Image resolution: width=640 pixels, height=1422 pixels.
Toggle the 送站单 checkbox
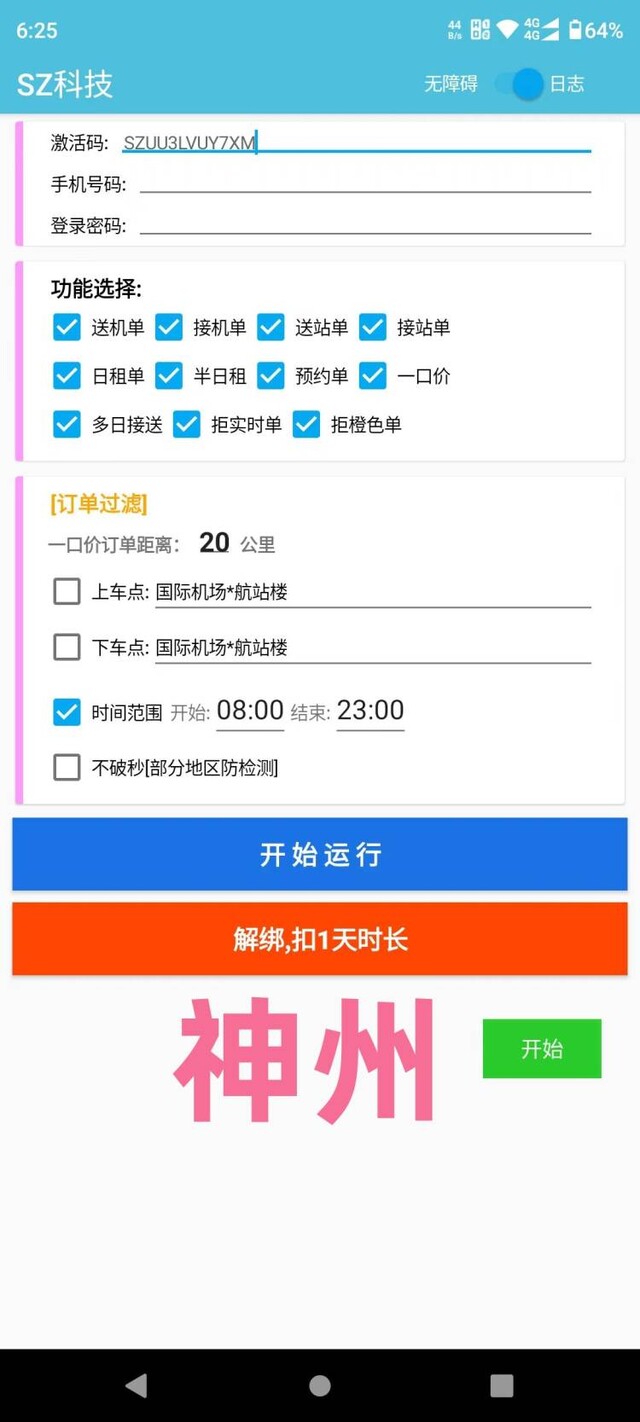pos(271,327)
